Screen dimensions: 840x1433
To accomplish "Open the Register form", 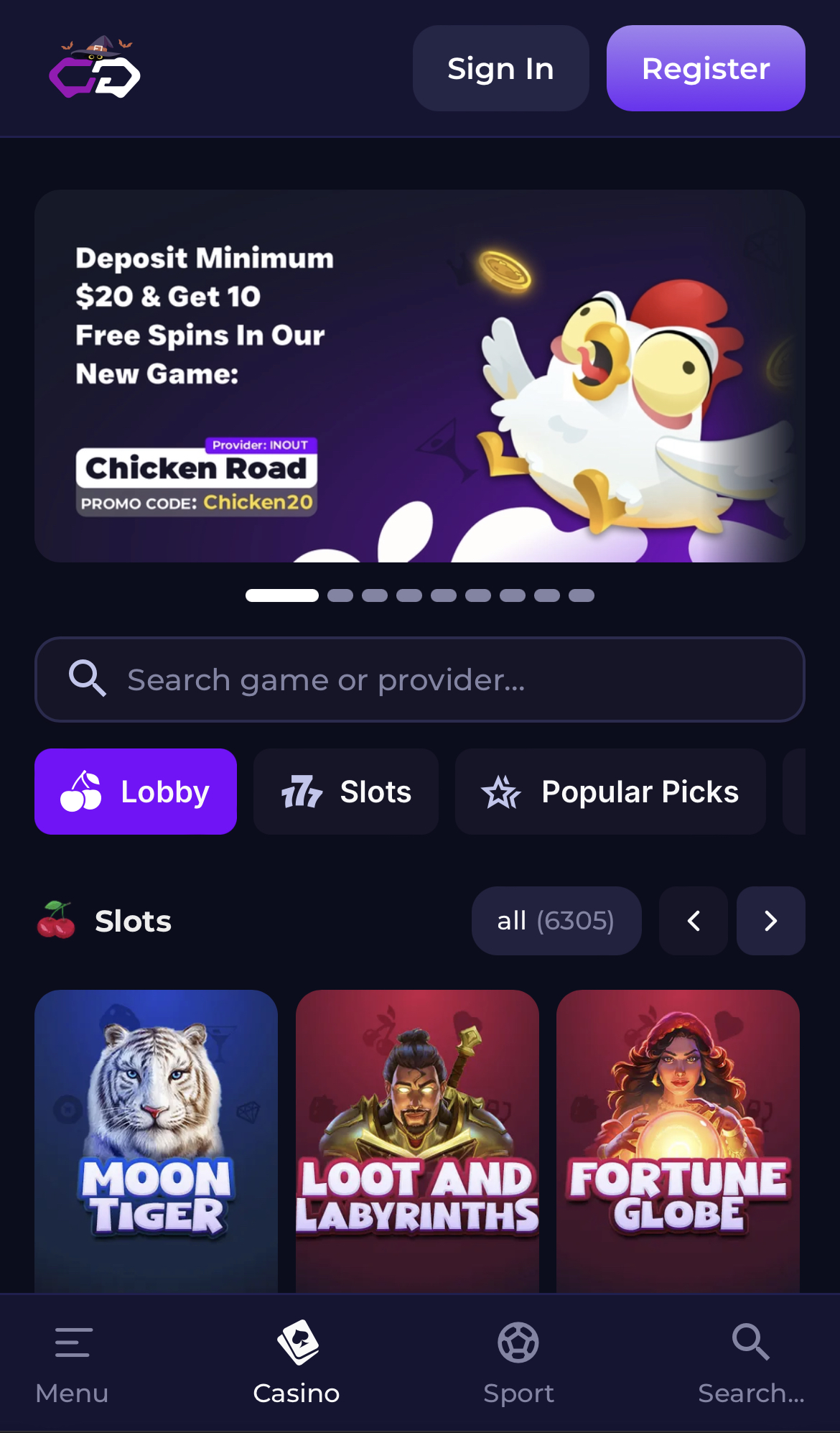I will [x=705, y=69].
